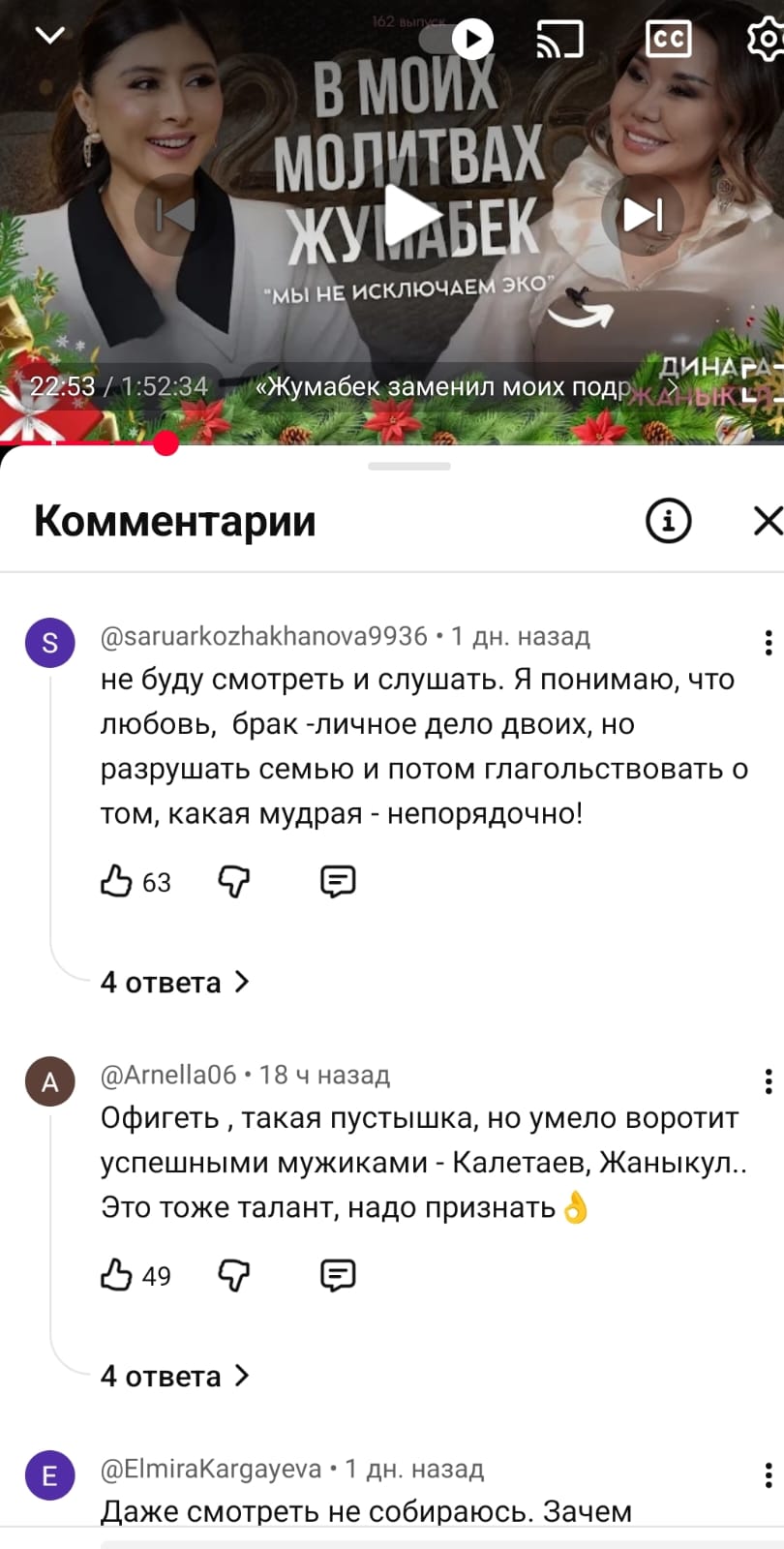Minimize the video player with the down chevron

[x=49, y=36]
